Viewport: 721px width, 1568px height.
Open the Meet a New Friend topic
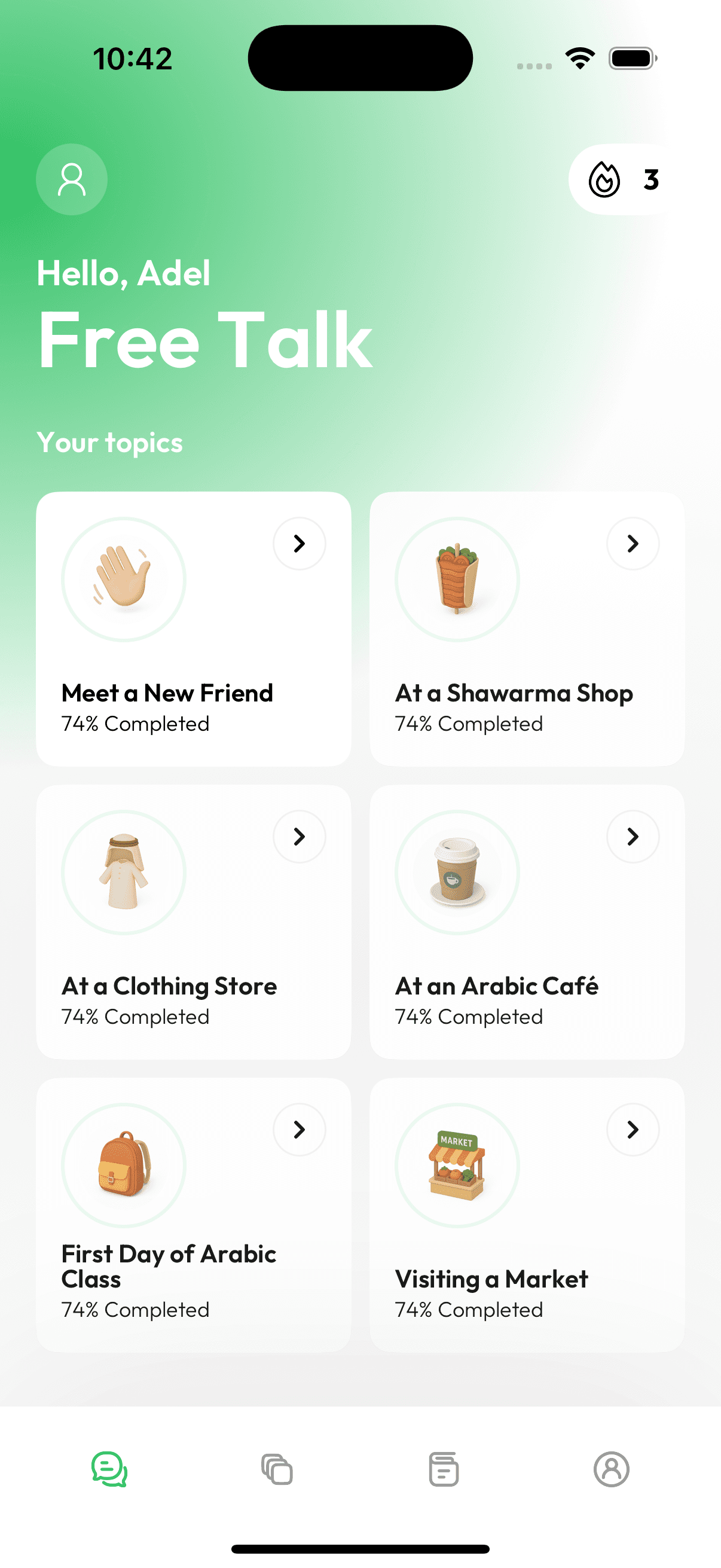(x=194, y=629)
